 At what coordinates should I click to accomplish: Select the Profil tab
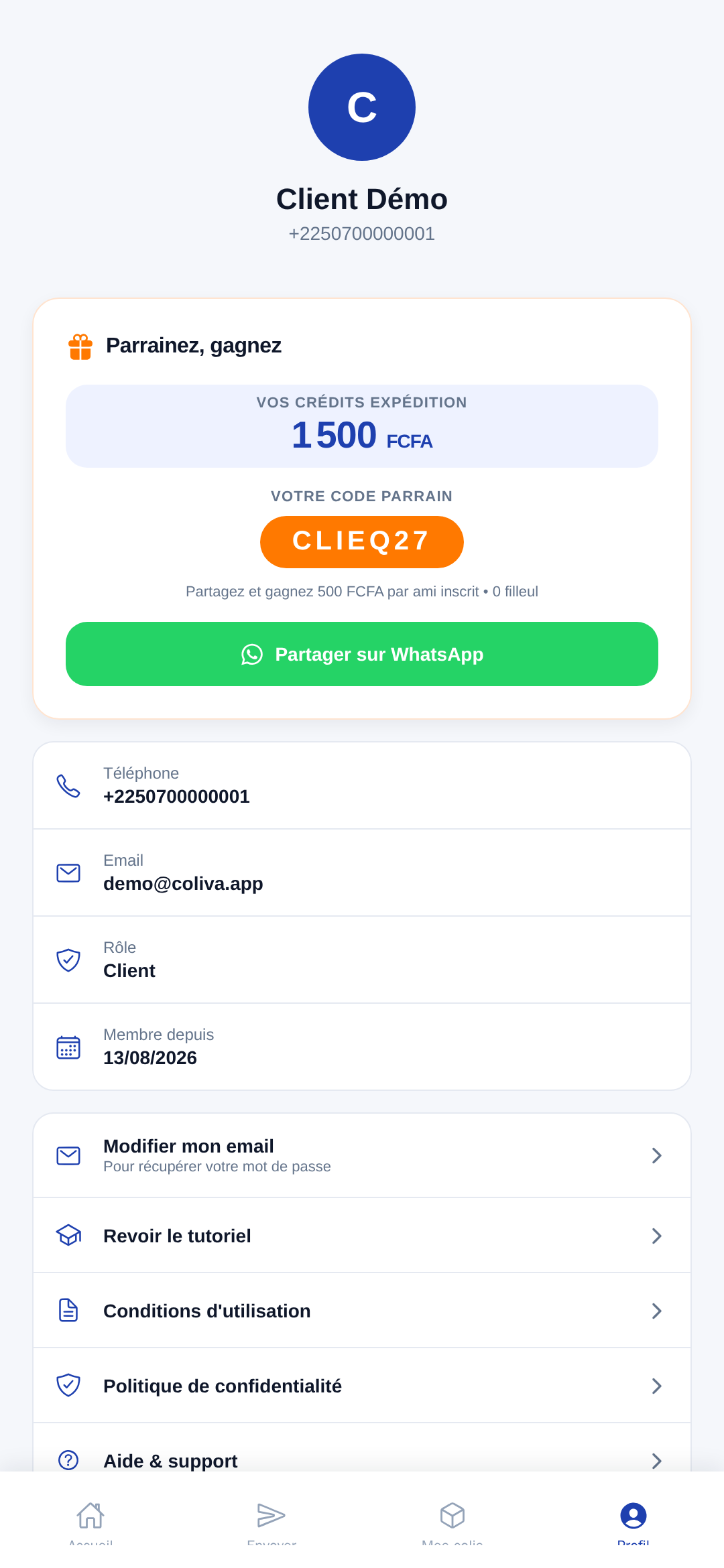(x=633, y=1522)
